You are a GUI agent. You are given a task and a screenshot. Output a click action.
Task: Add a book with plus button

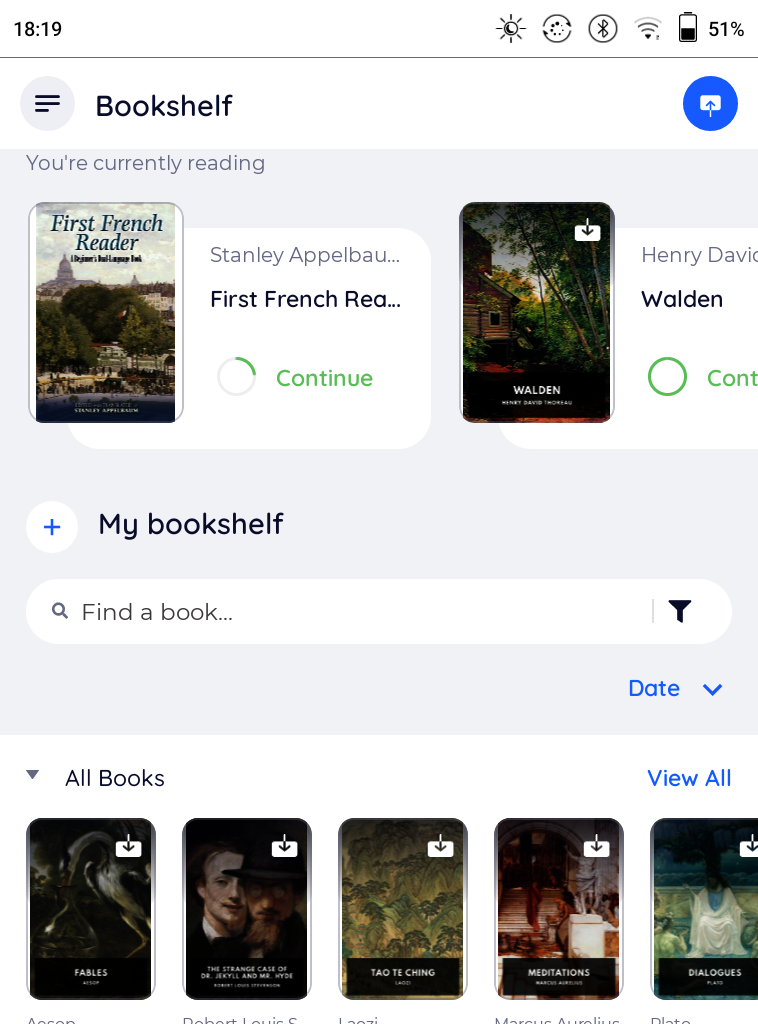(x=52, y=527)
